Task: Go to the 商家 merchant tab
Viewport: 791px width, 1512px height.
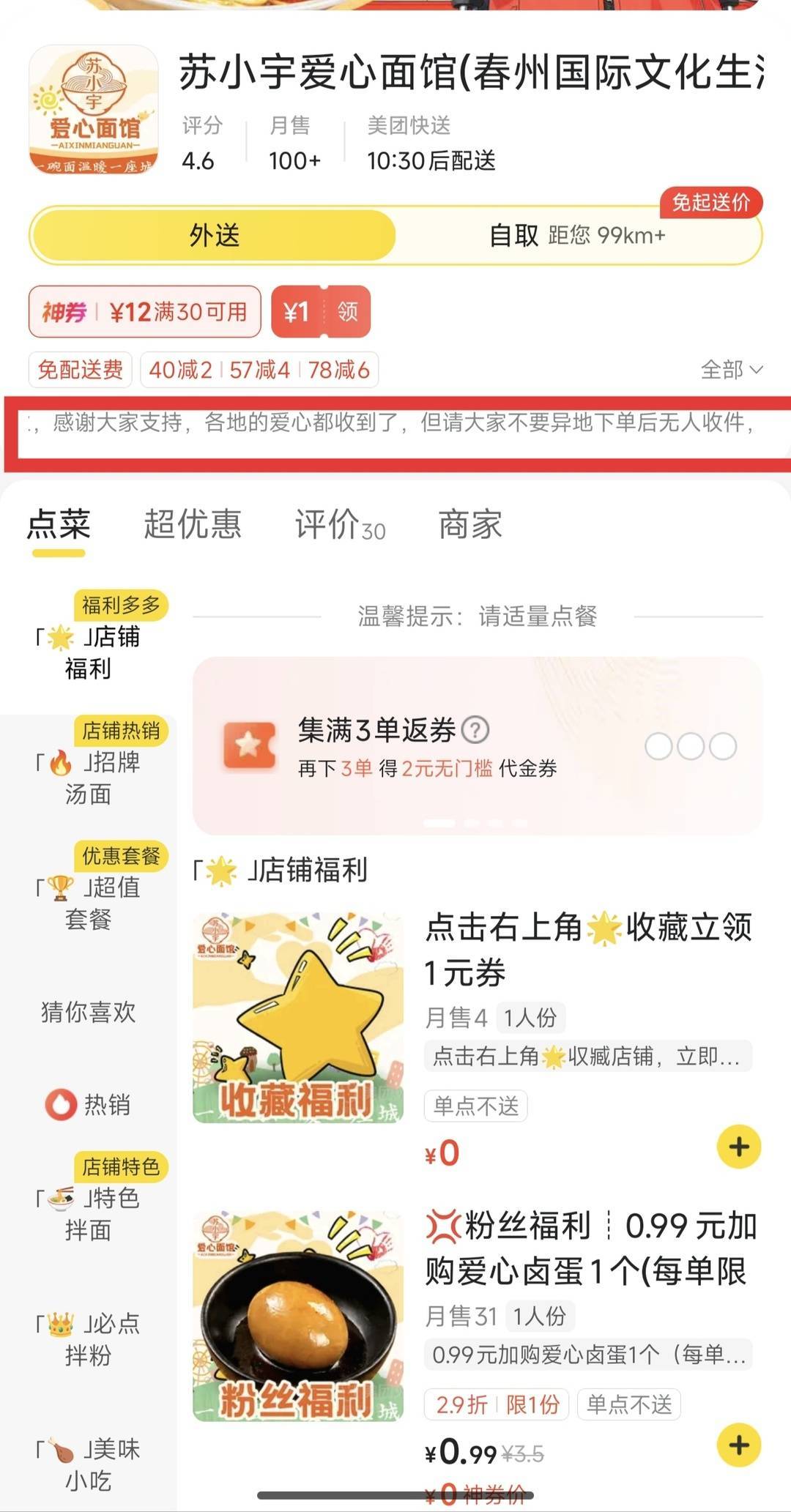Action: 469,525
